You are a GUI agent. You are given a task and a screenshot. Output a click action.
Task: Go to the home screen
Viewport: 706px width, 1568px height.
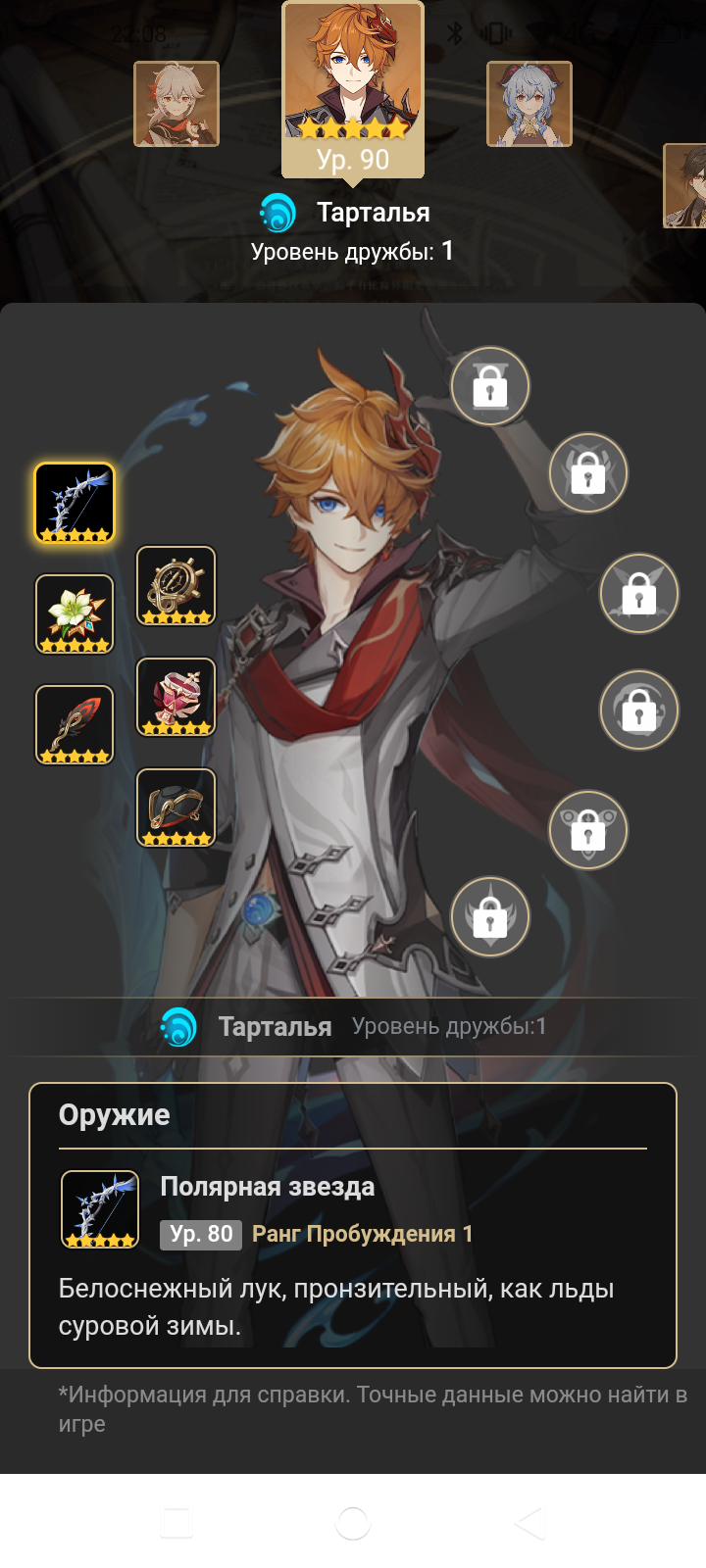(x=353, y=1523)
